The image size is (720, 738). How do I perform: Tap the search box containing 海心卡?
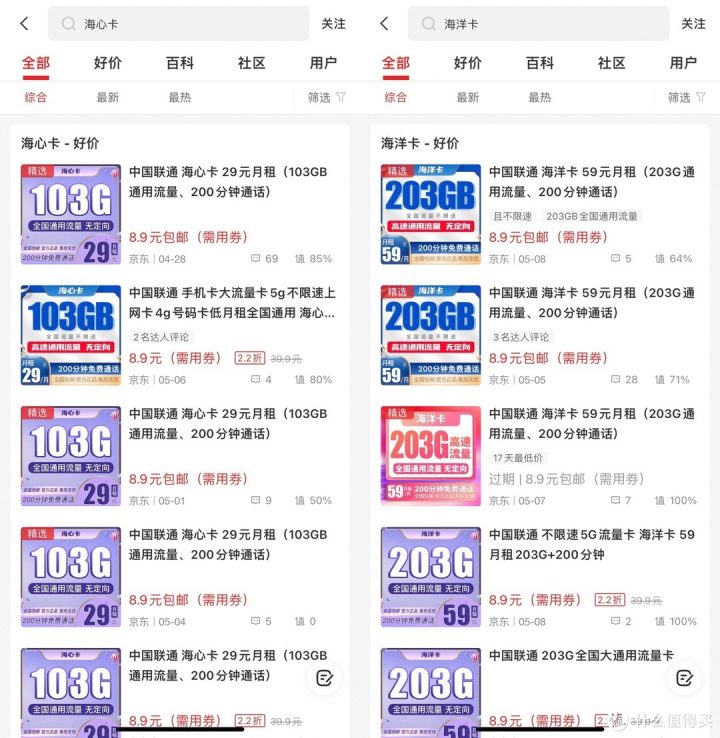pyautogui.click(x=180, y=23)
